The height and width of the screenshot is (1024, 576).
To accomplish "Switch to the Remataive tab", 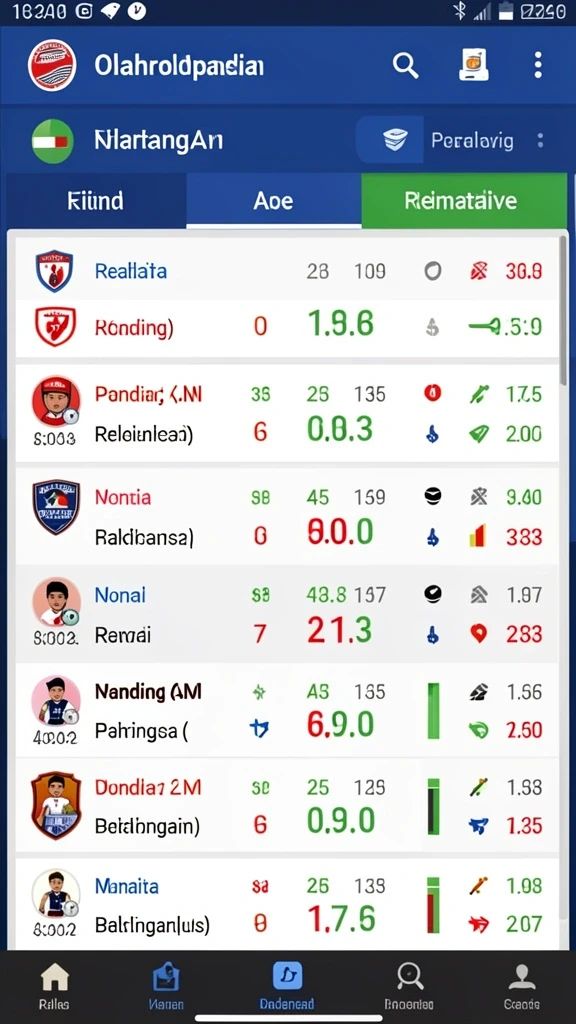I will 464,200.
